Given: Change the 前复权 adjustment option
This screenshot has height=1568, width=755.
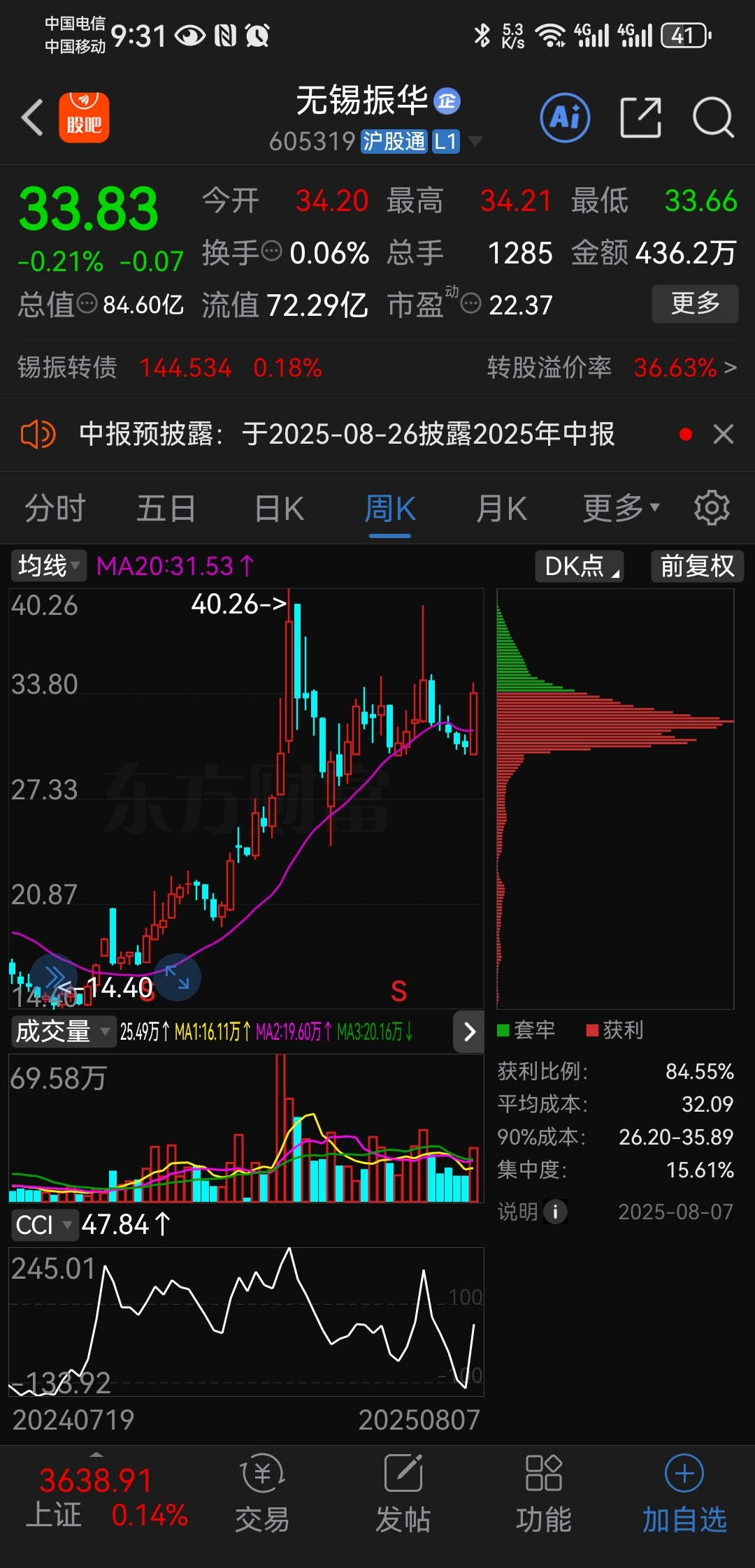Looking at the screenshot, I should pyautogui.click(x=698, y=566).
